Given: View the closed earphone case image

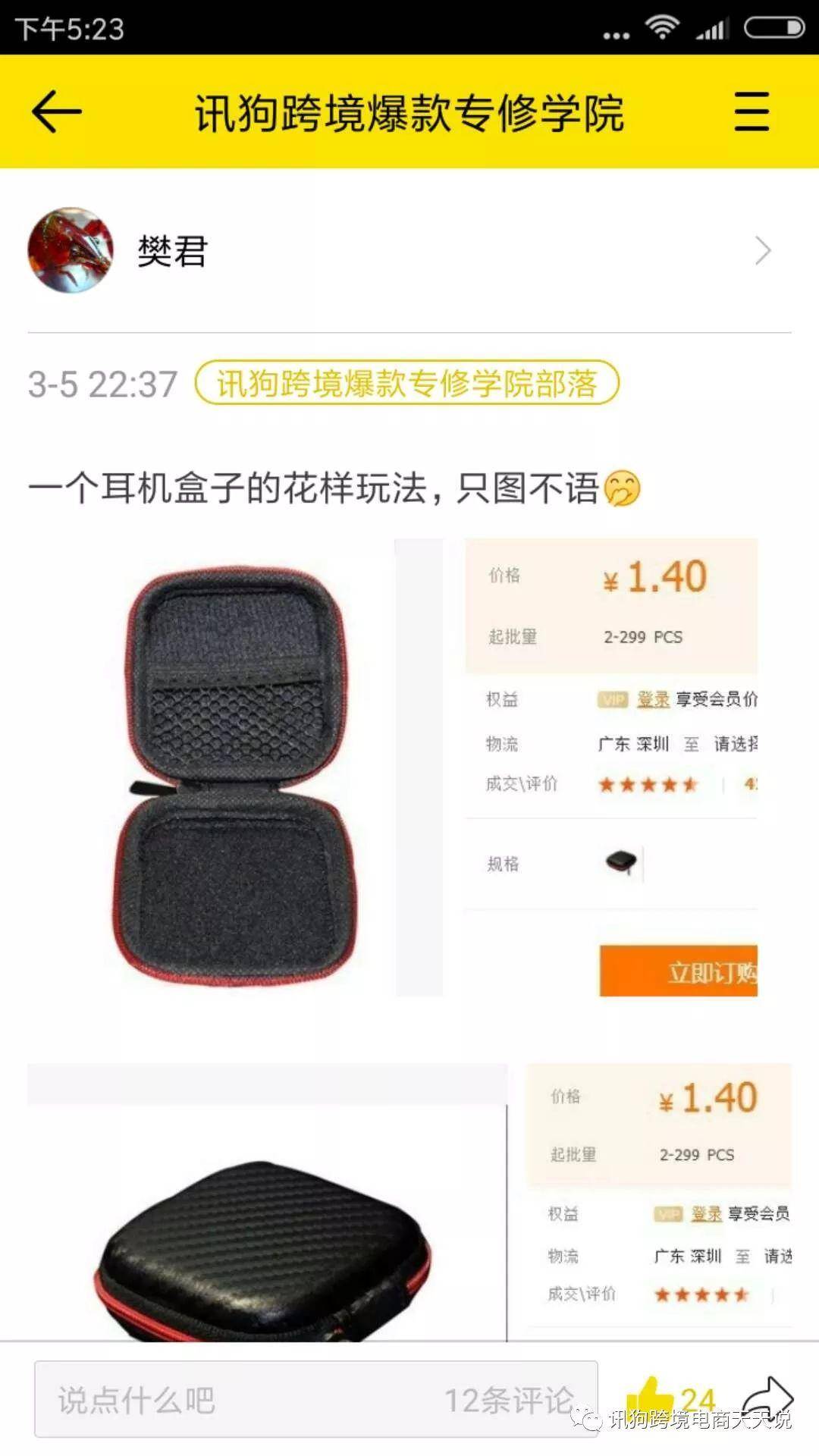Looking at the screenshot, I should pyautogui.click(x=409, y=1202).
